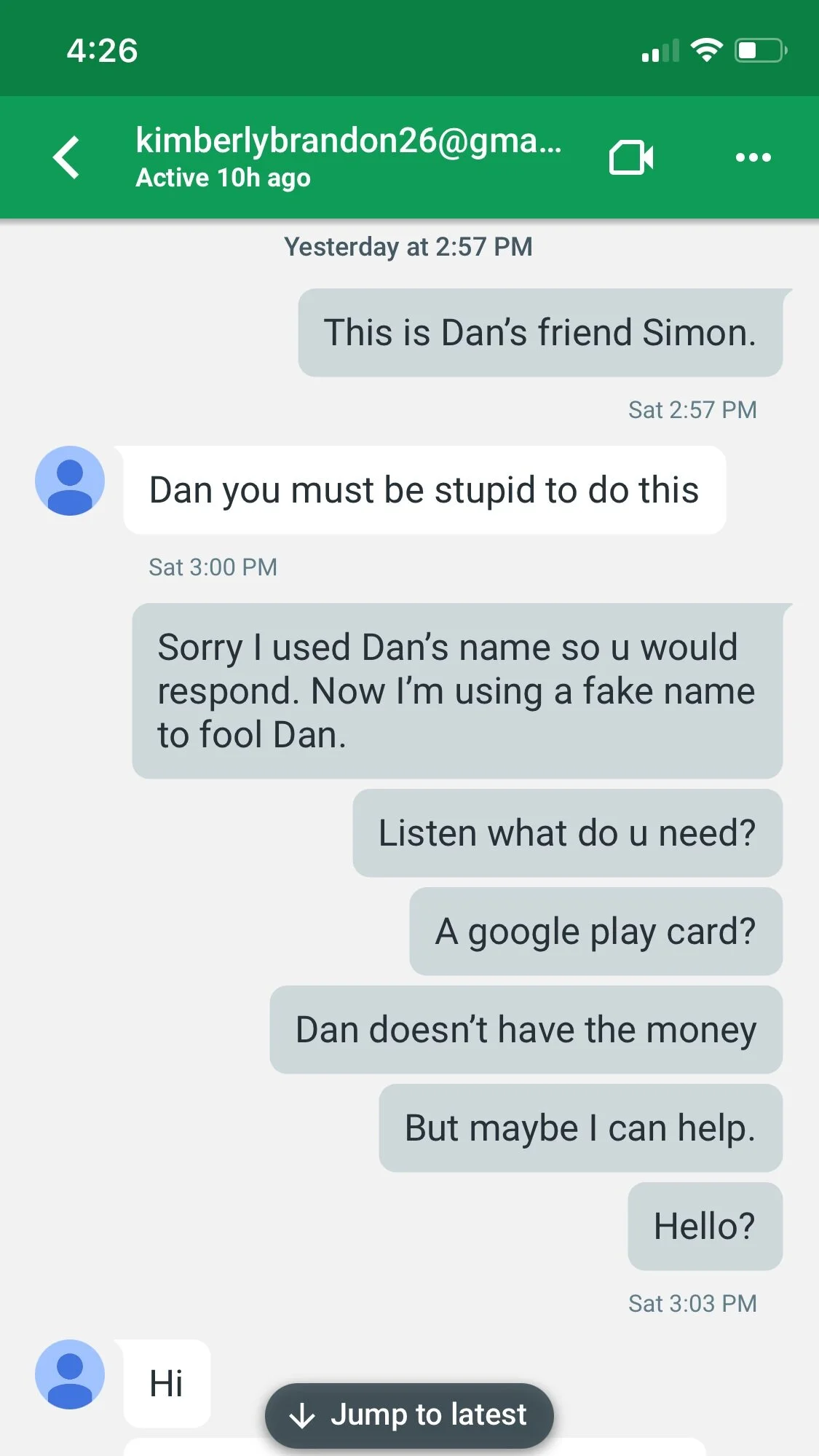Go back to the conversation list
This screenshot has width=819, height=1456.
(66, 157)
